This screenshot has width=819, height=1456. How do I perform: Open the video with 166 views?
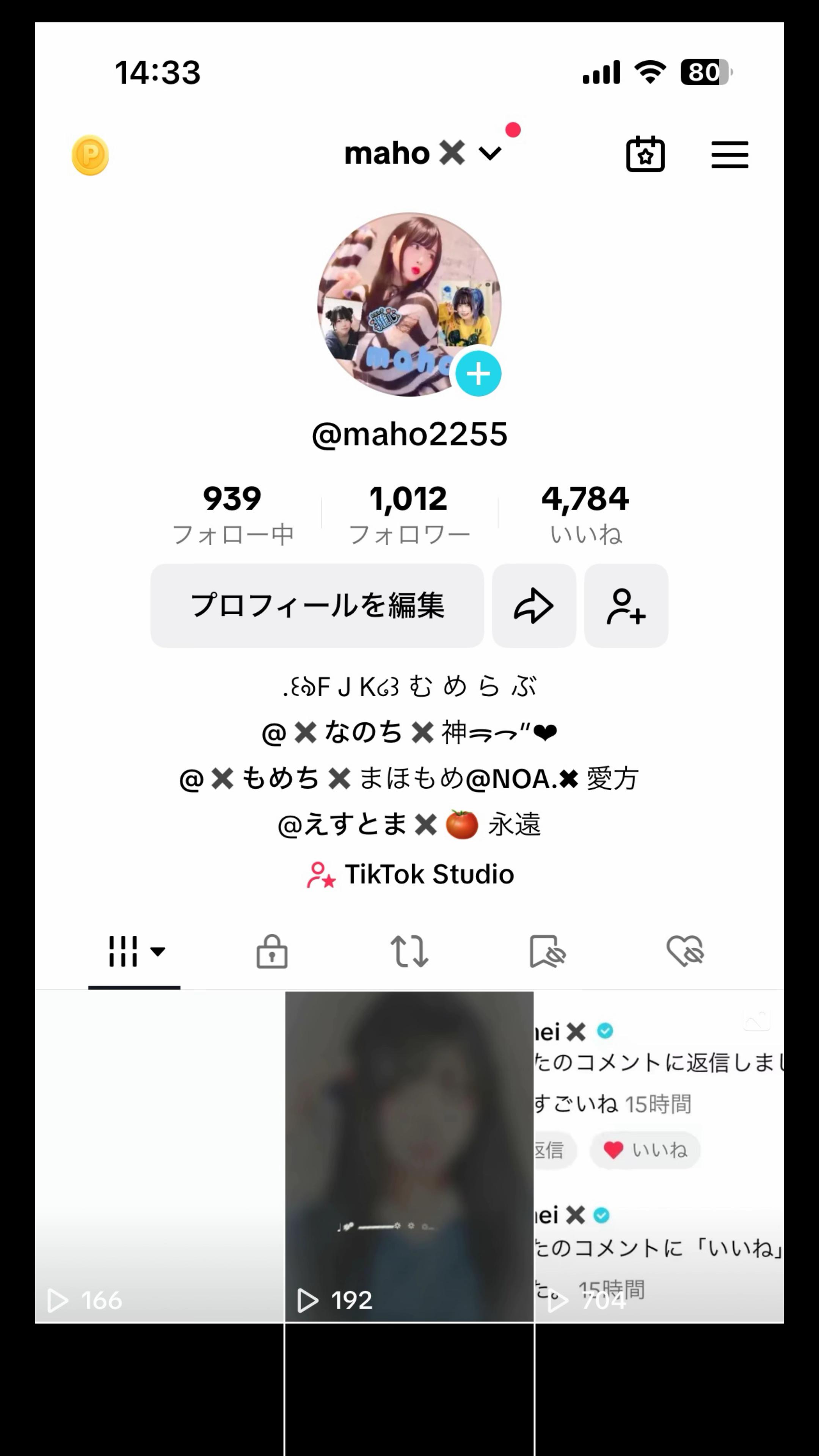pos(159,1156)
